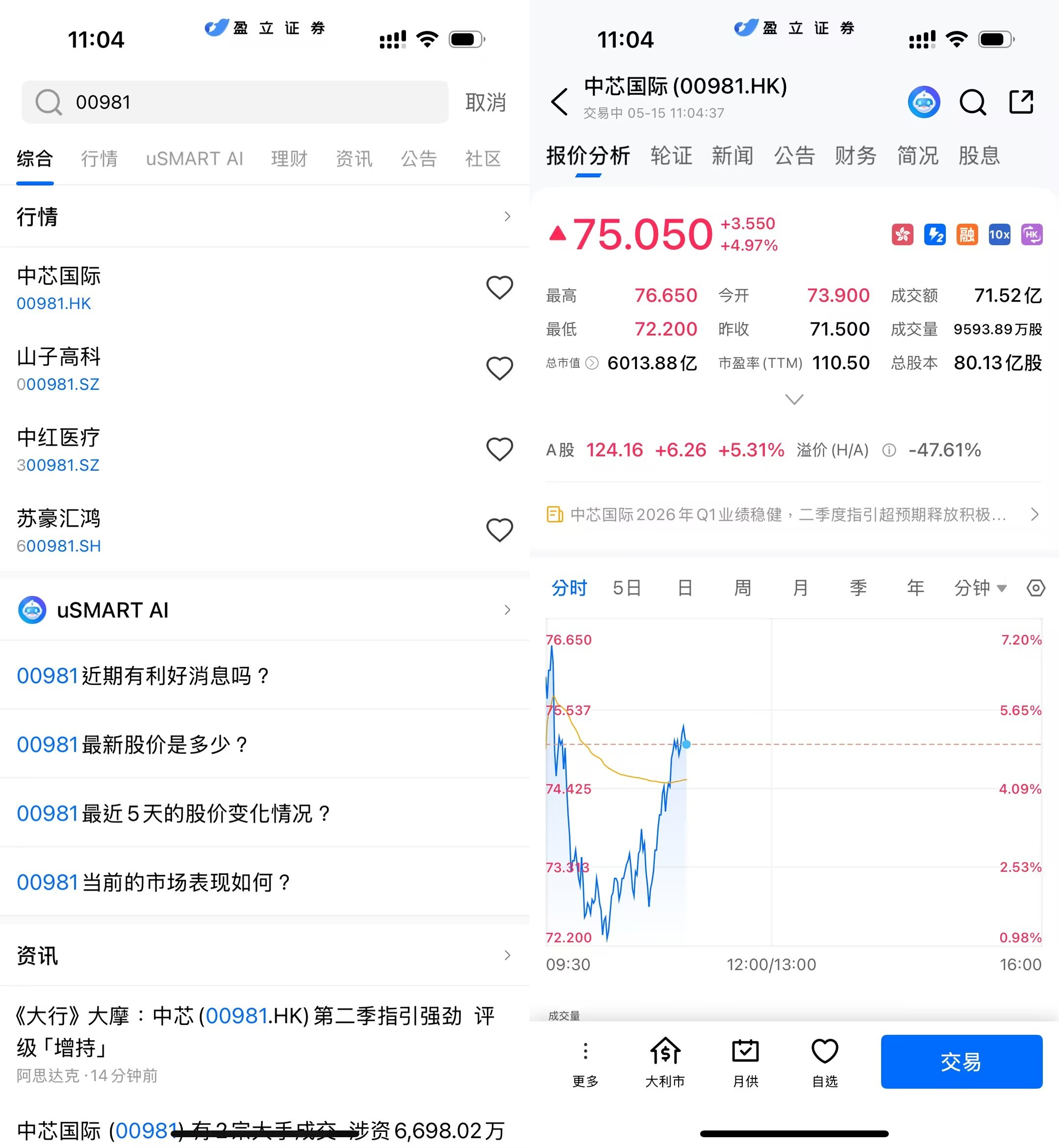Open the 财务 tab
The image size is (1059, 1148).
(x=856, y=156)
